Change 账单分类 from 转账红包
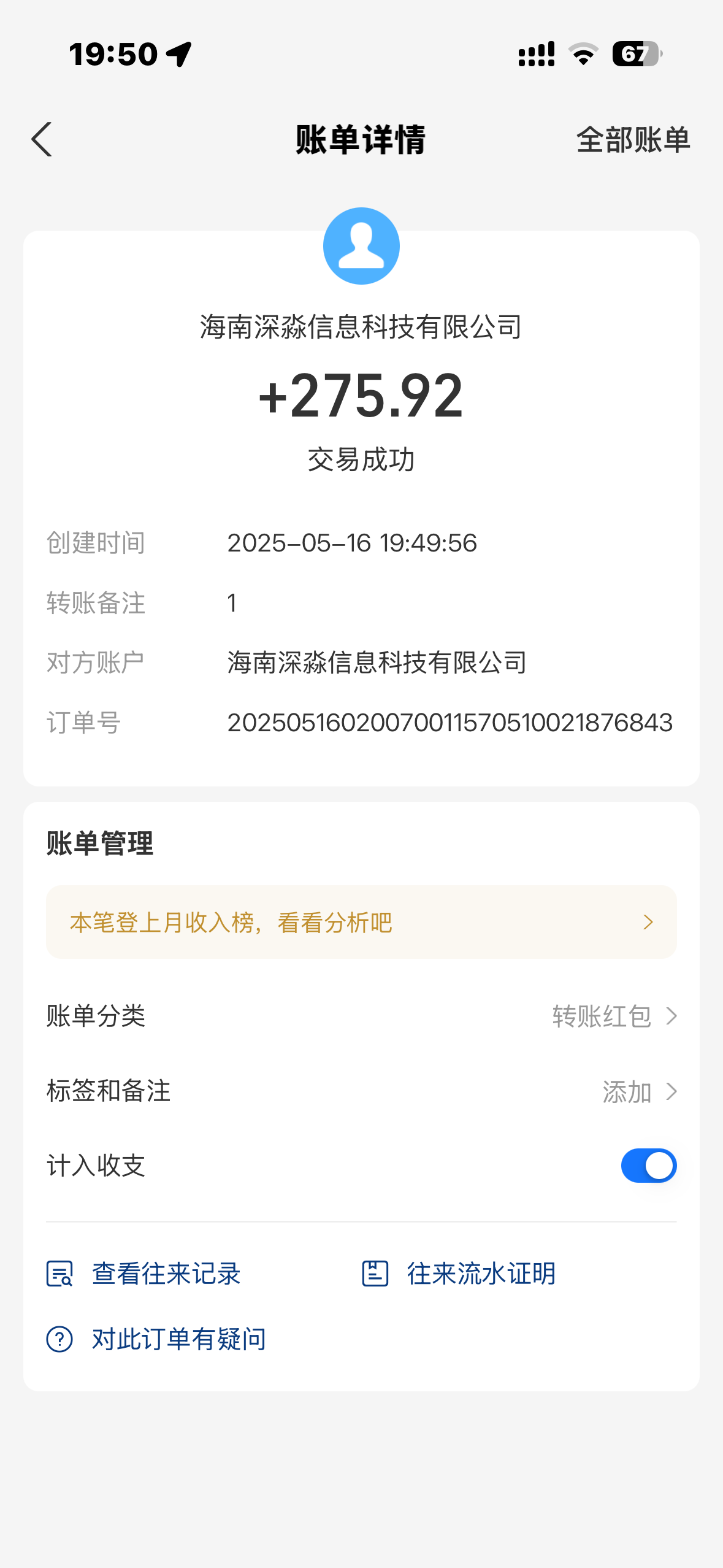This screenshot has width=723, height=1568. (x=361, y=1016)
